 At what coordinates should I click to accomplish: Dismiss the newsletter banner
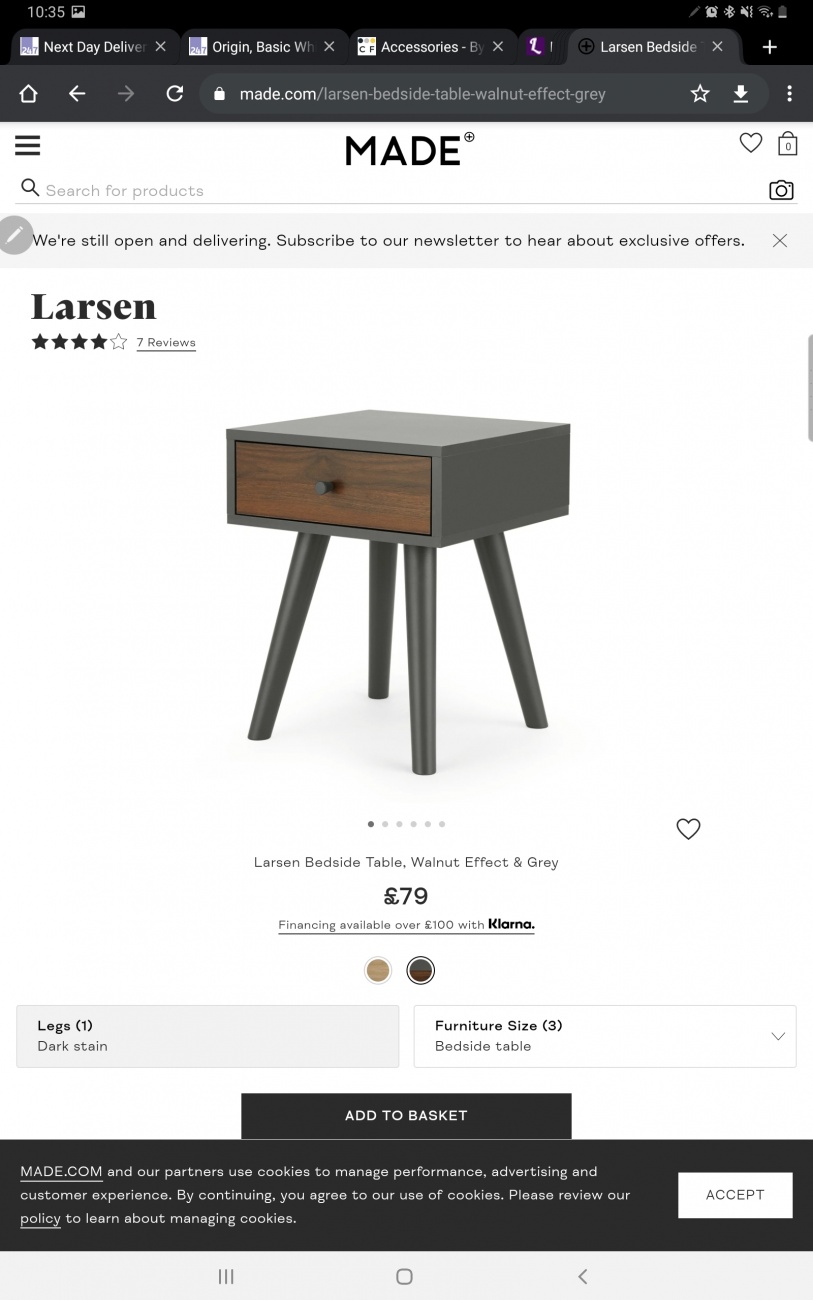pos(780,240)
